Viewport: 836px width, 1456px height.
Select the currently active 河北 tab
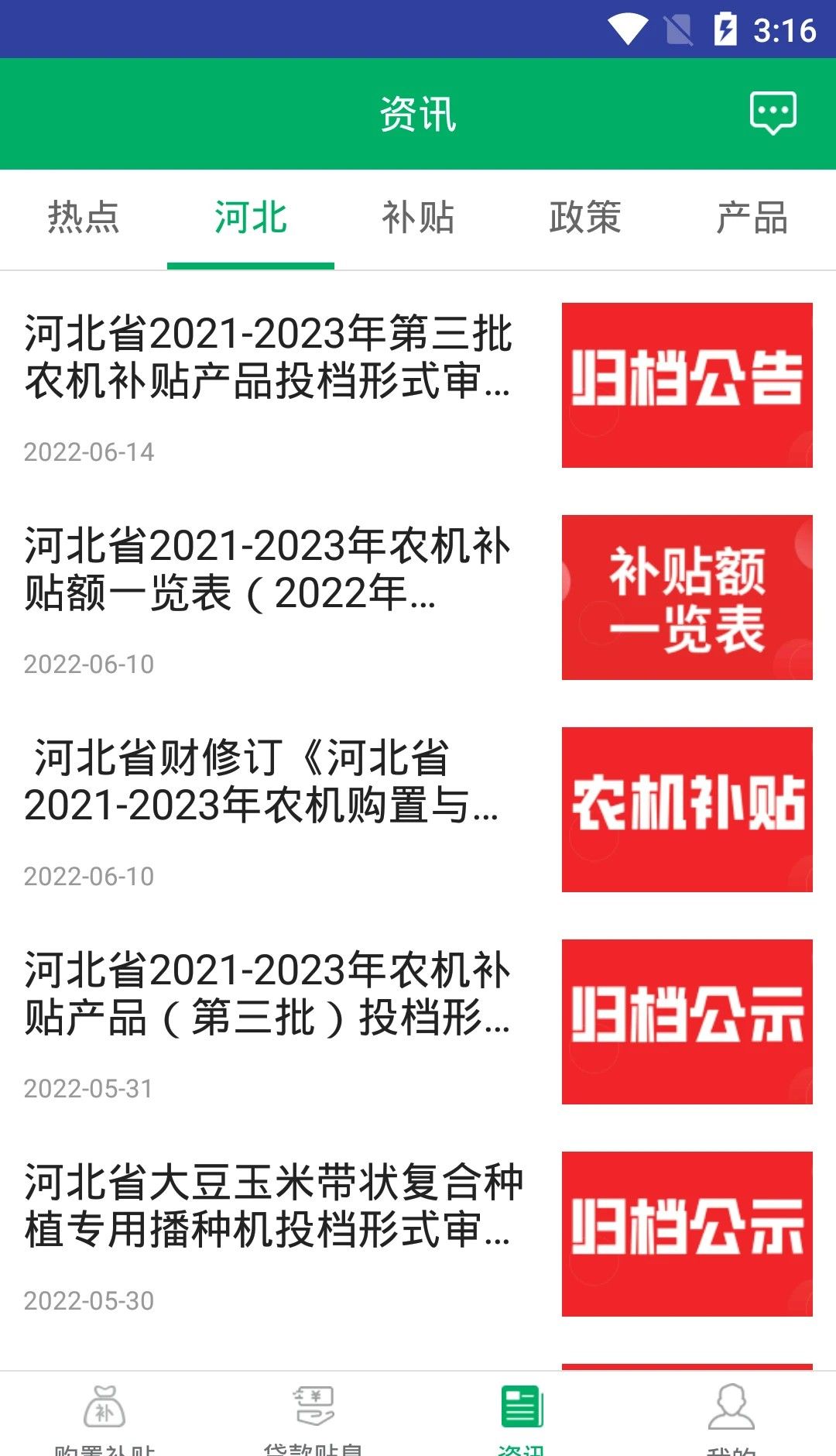(250, 219)
